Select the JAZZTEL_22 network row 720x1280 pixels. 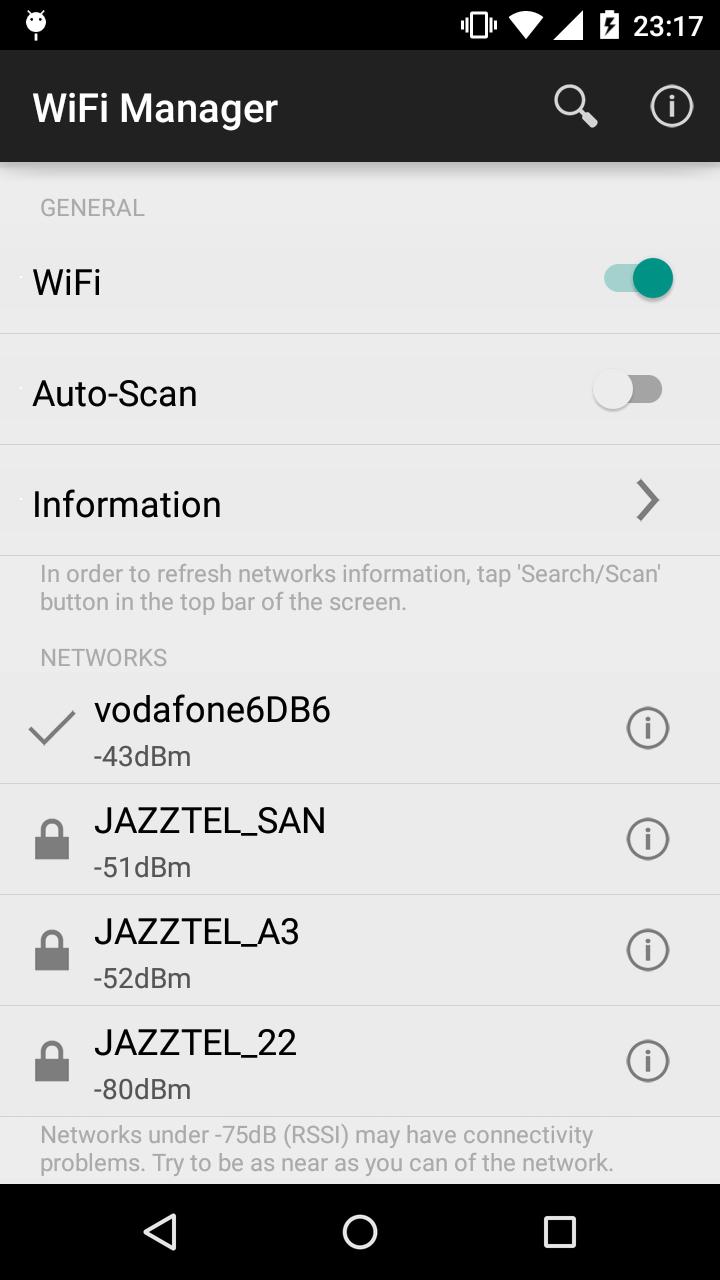[195, 1043]
